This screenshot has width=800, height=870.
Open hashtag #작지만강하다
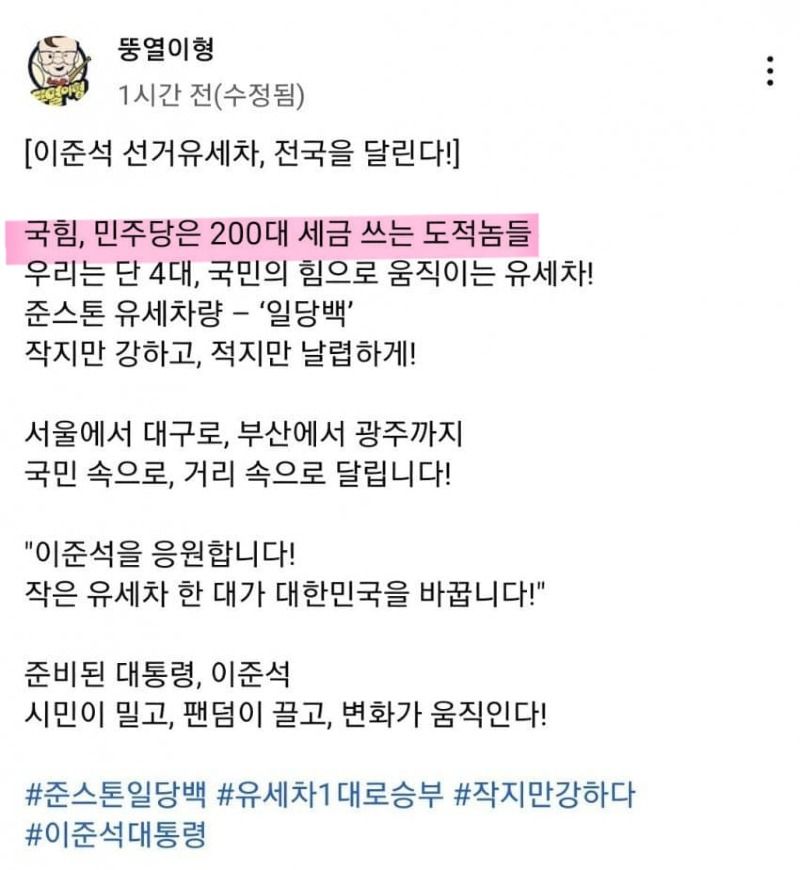545,796
